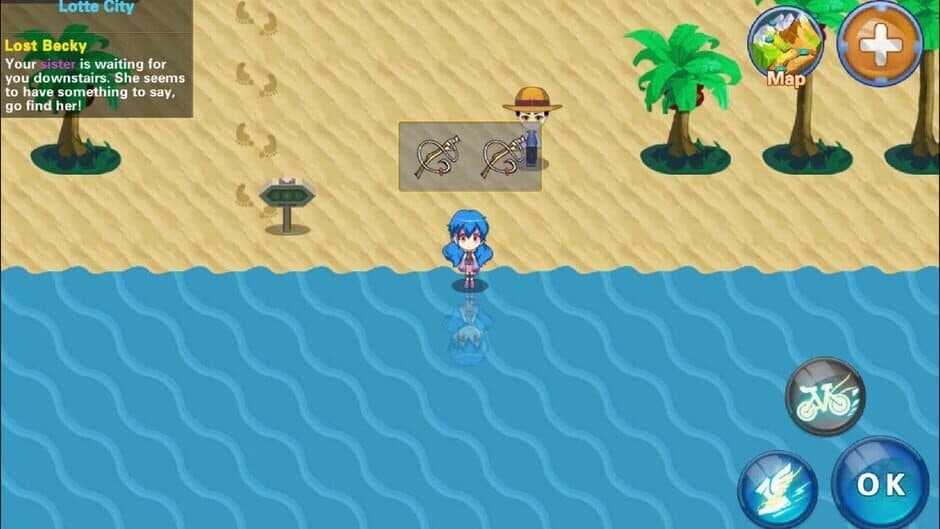Hit the OK action button

[x=880, y=483]
